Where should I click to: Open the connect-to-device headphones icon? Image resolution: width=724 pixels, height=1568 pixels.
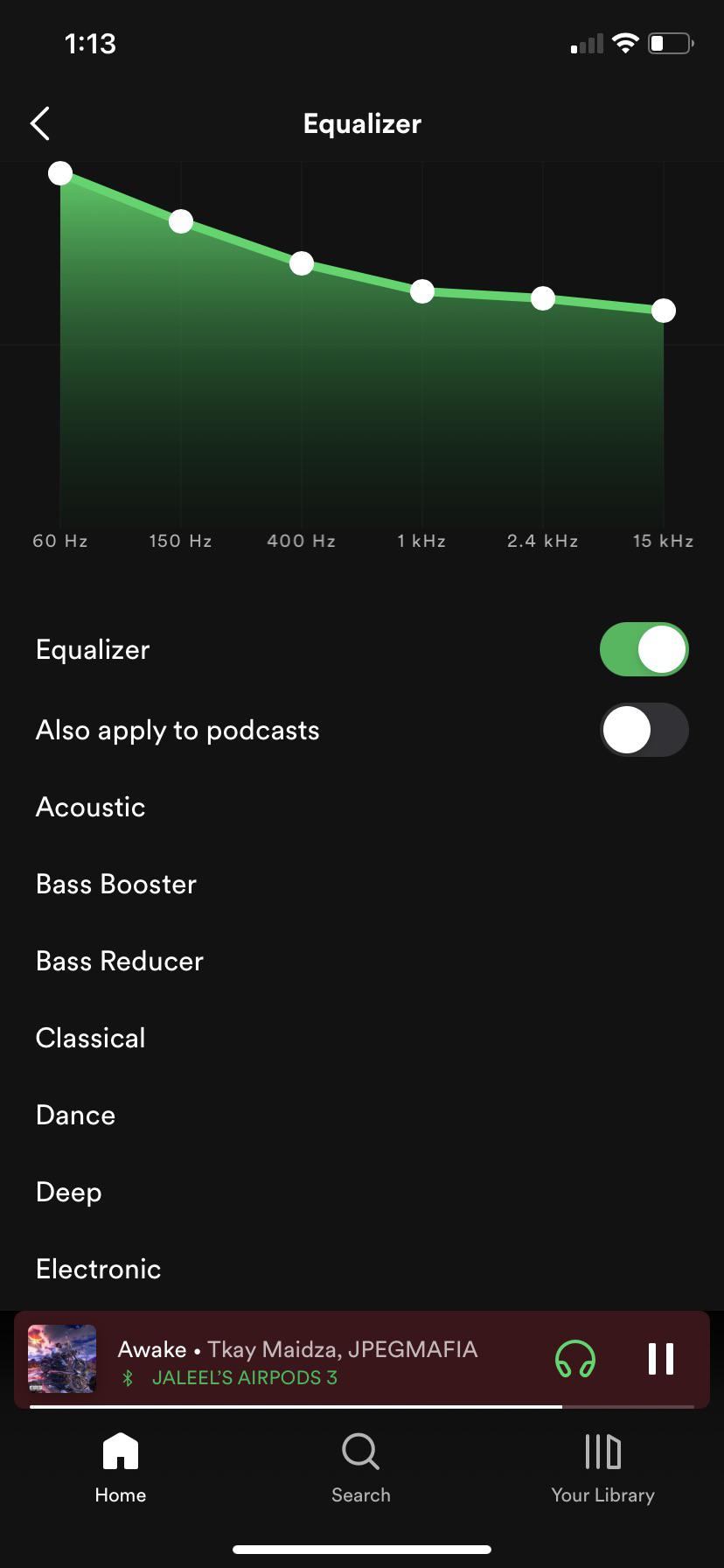[x=574, y=1359]
